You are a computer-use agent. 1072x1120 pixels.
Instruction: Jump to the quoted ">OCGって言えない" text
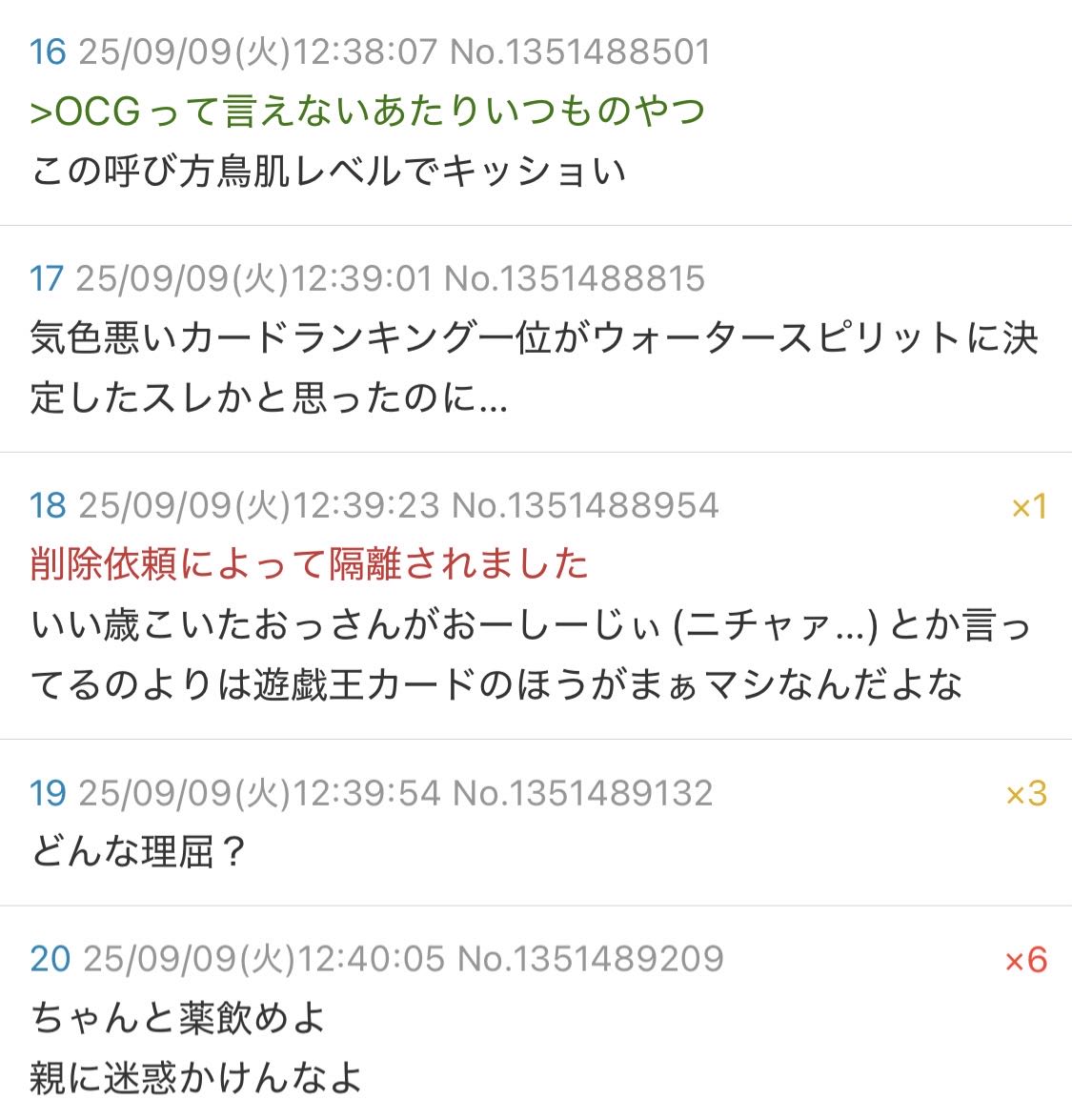click(x=368, y=112)
